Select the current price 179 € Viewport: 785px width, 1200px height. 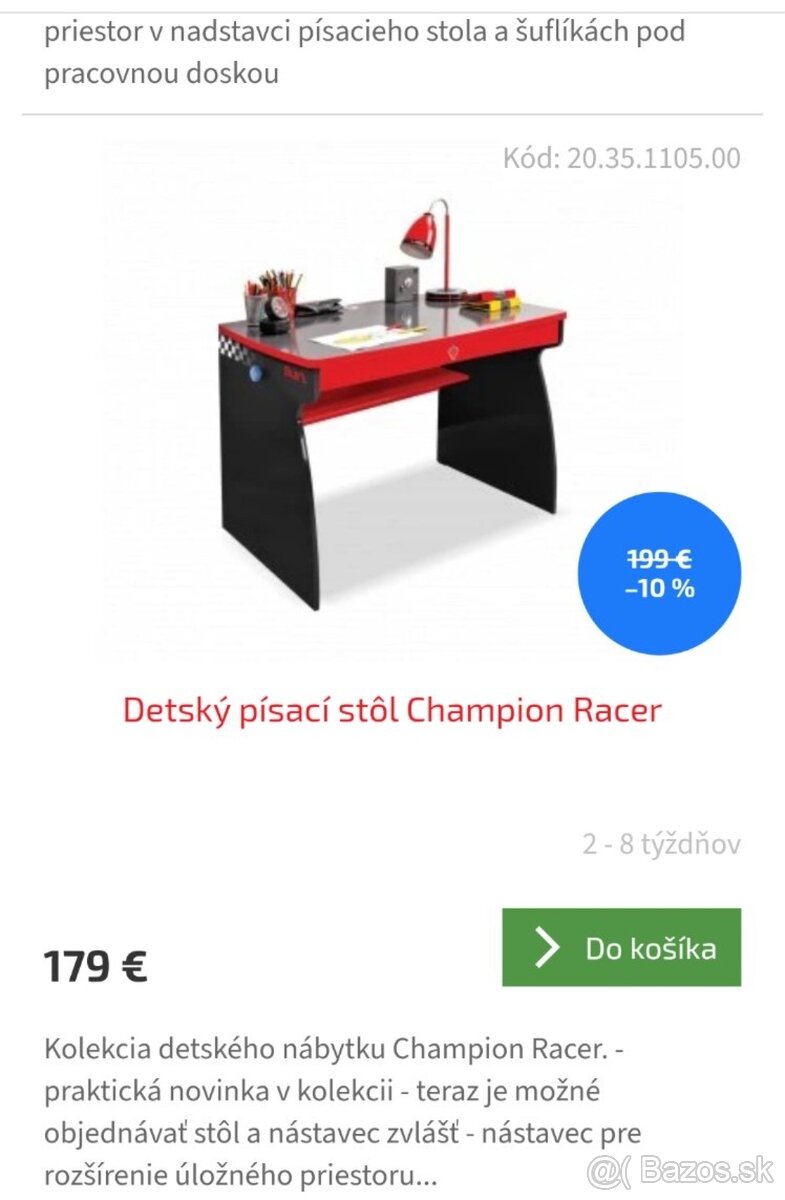(x=95, y=966)
